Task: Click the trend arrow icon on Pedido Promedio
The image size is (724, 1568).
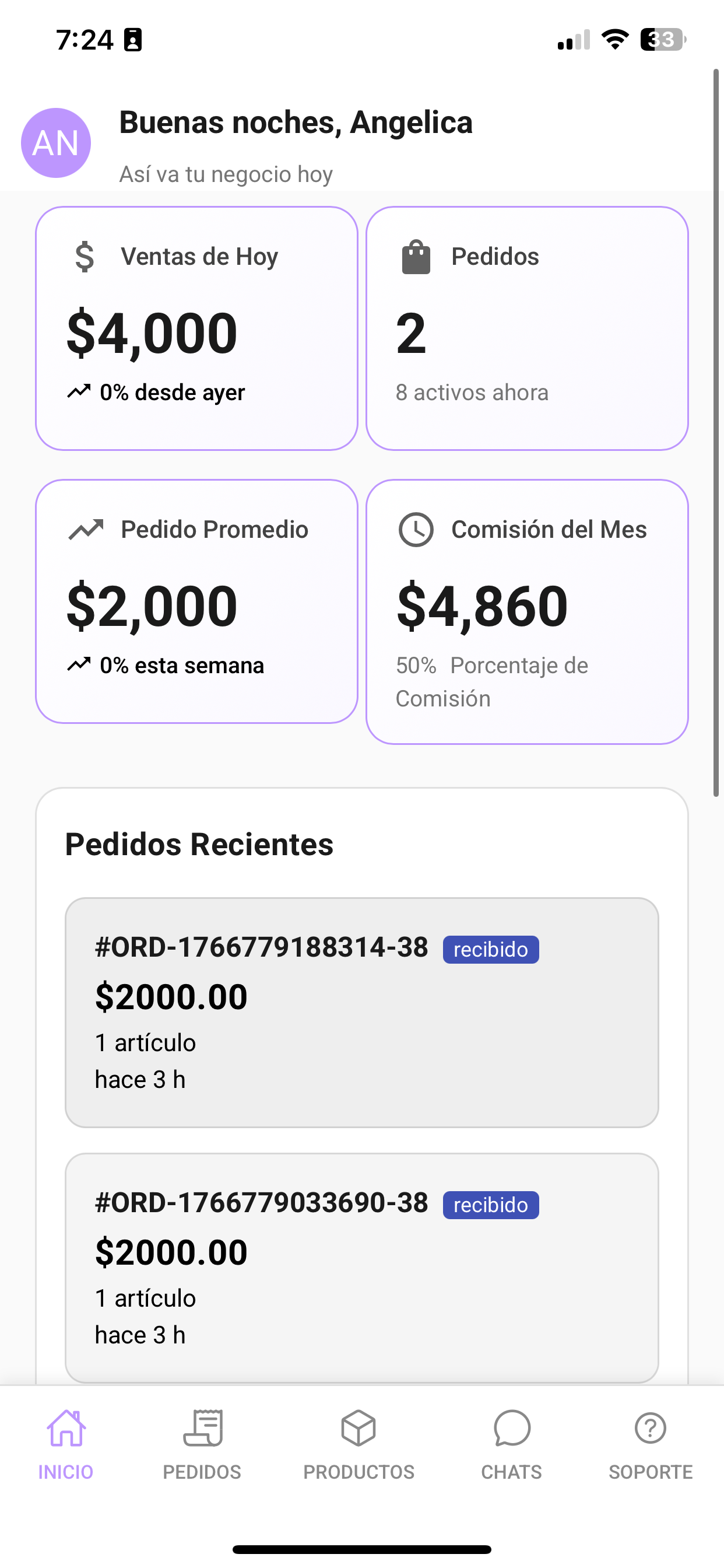Action: 85,530
